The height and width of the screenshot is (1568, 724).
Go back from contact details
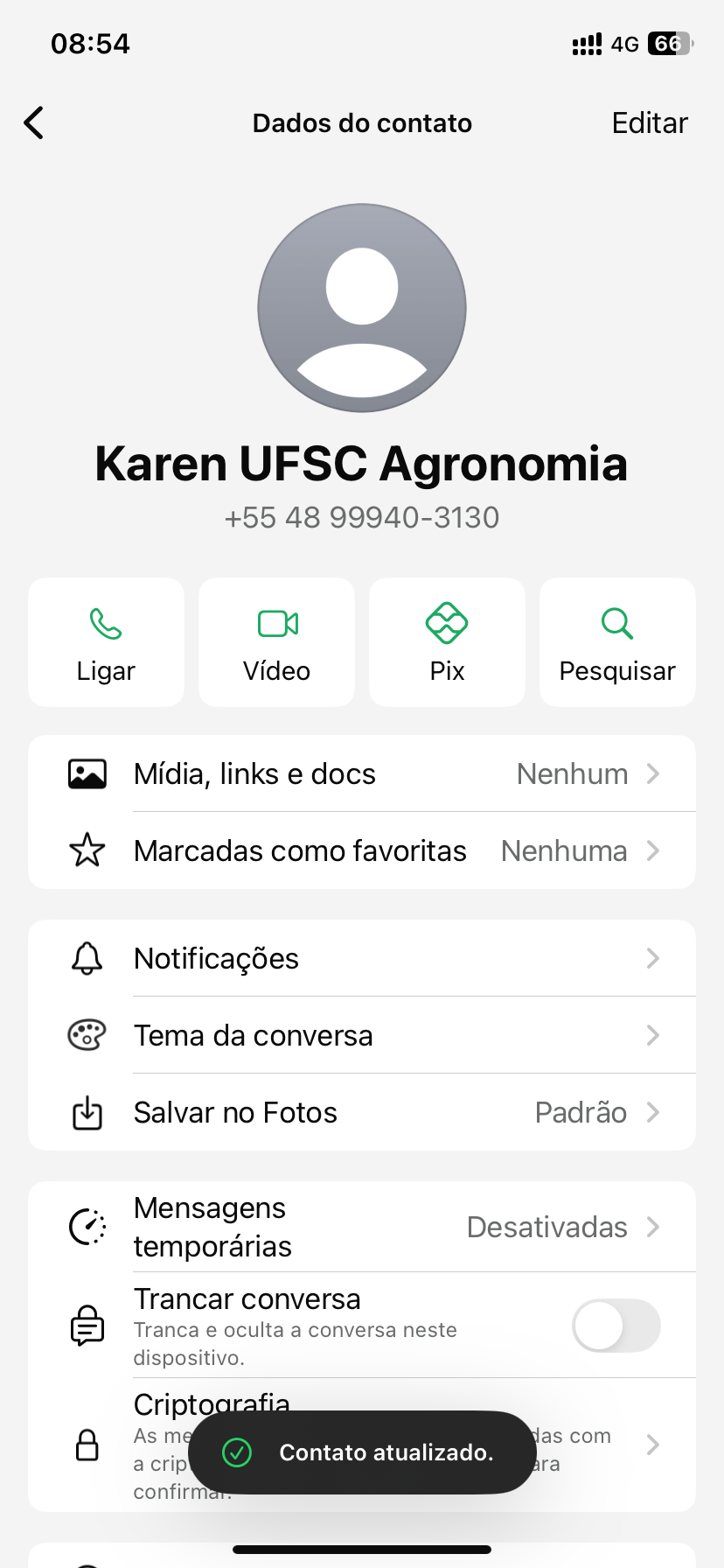(34, 123)
